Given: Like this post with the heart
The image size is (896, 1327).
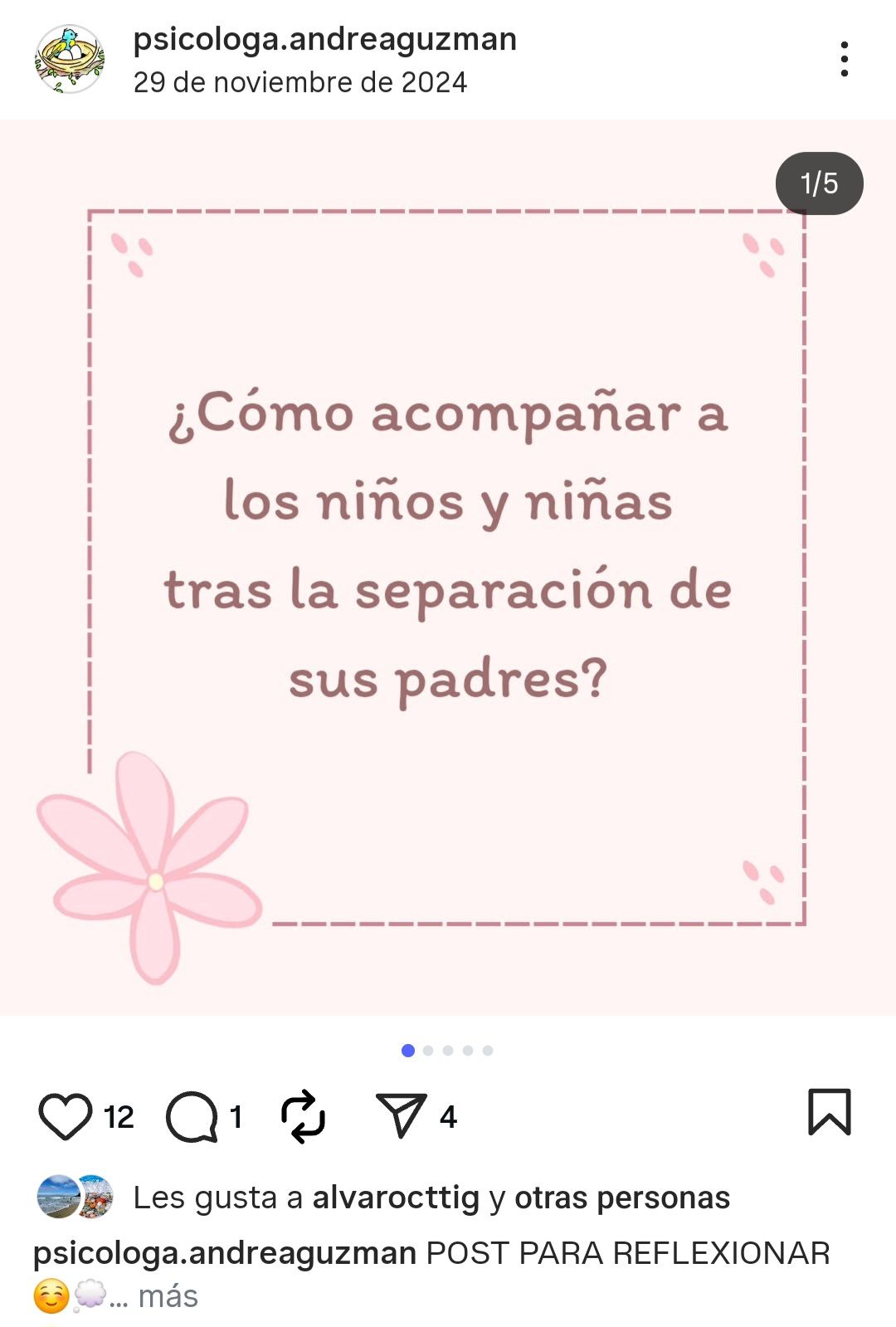Looking at the screenshot, I should tap(66, 1116).
